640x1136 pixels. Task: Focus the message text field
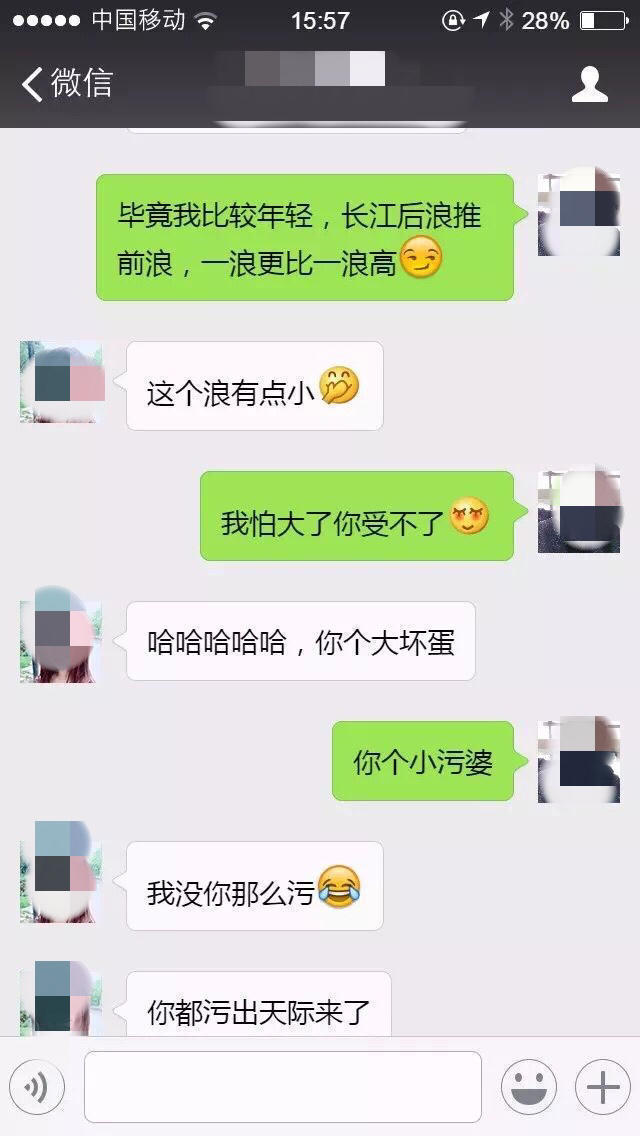point(282,1087)
